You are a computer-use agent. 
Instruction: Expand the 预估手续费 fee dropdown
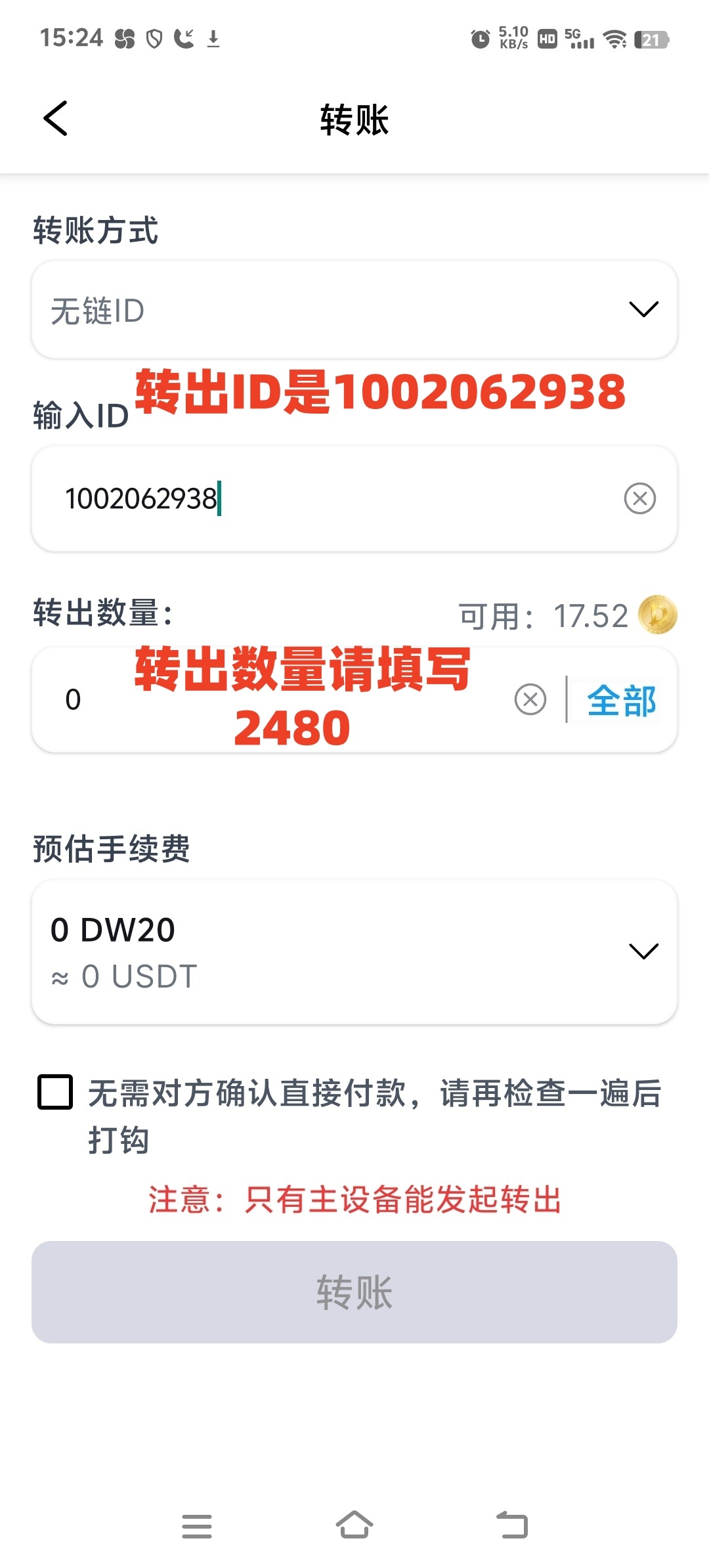click(x=354, y=951)
